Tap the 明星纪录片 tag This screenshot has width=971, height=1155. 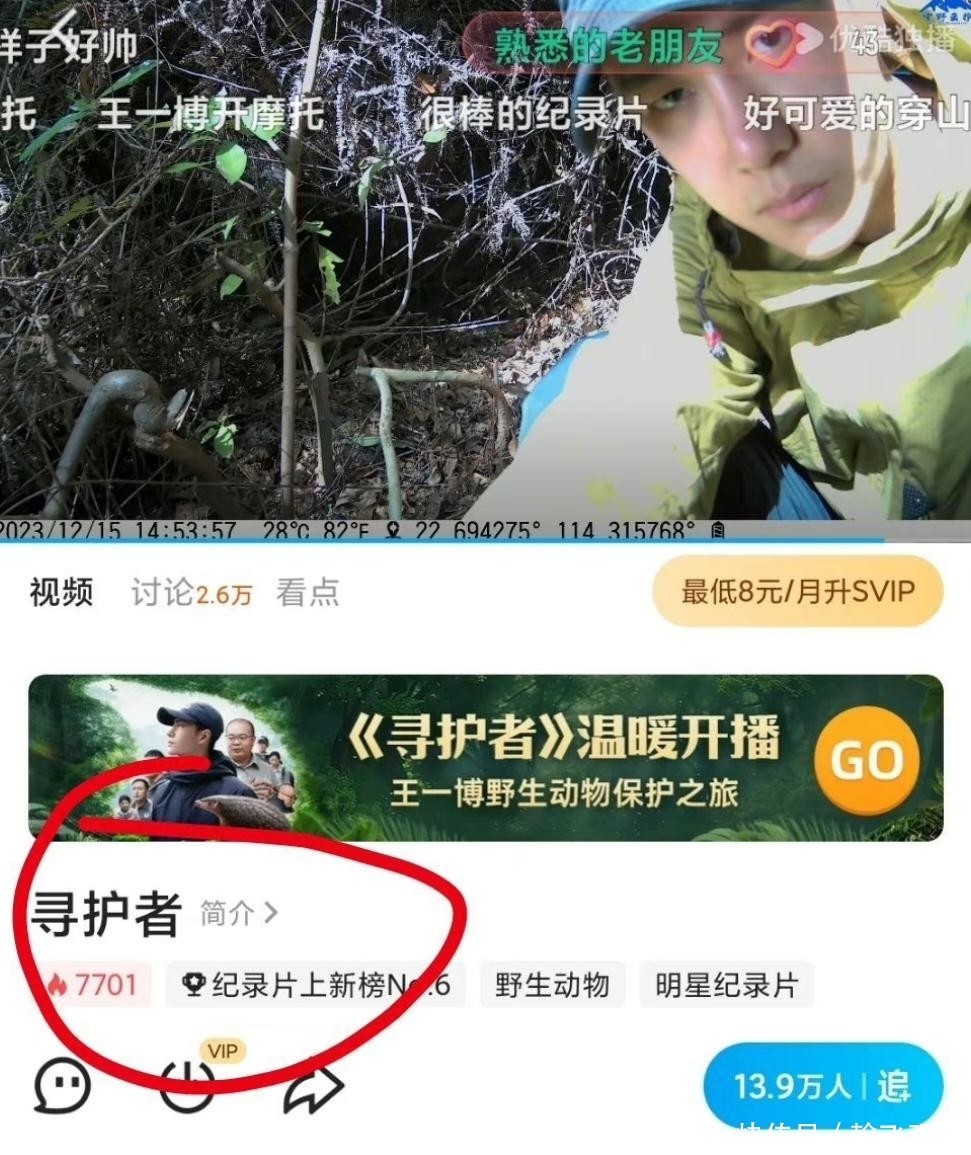pos(726,986)
